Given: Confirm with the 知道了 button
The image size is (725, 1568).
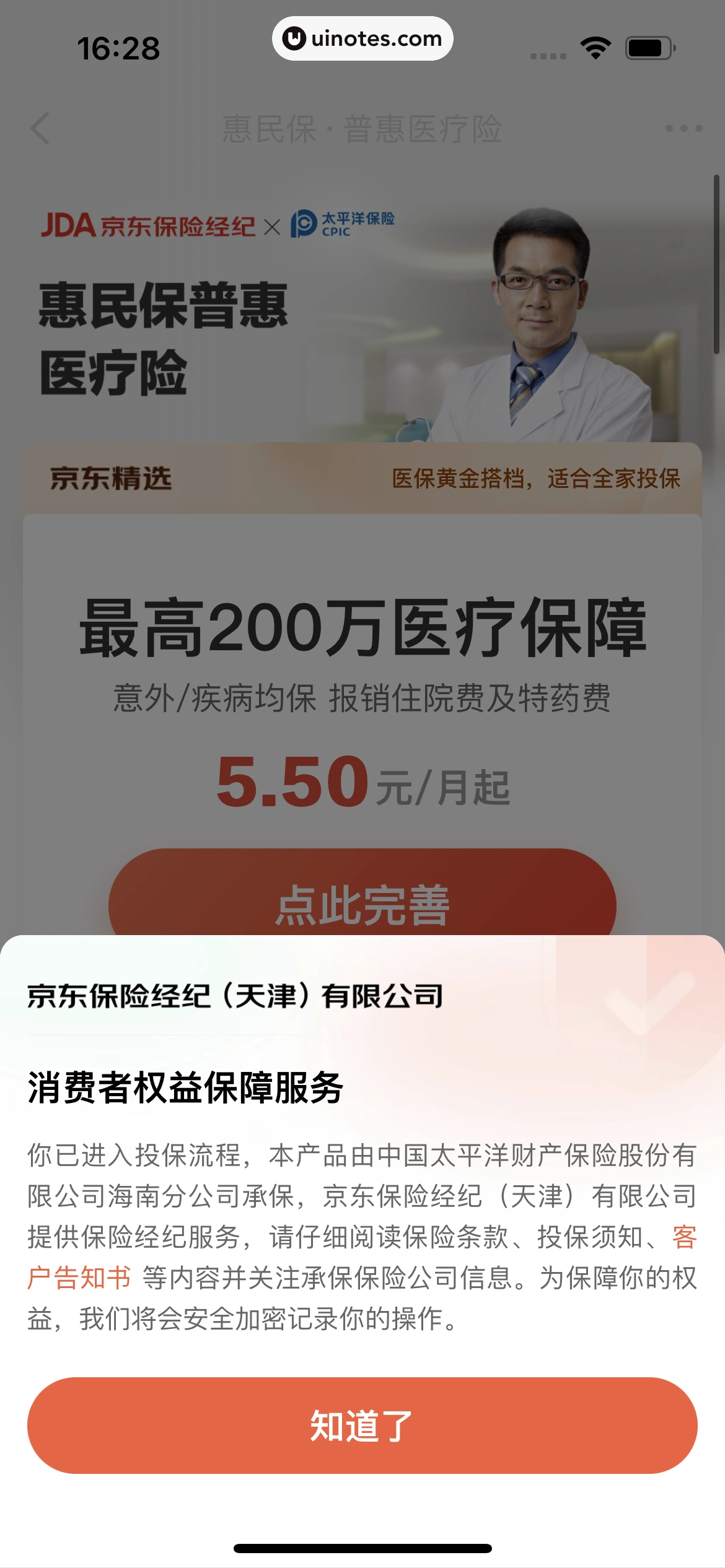Looking at the screenshot, I should pyautogui.click(x=362, y=1426).
